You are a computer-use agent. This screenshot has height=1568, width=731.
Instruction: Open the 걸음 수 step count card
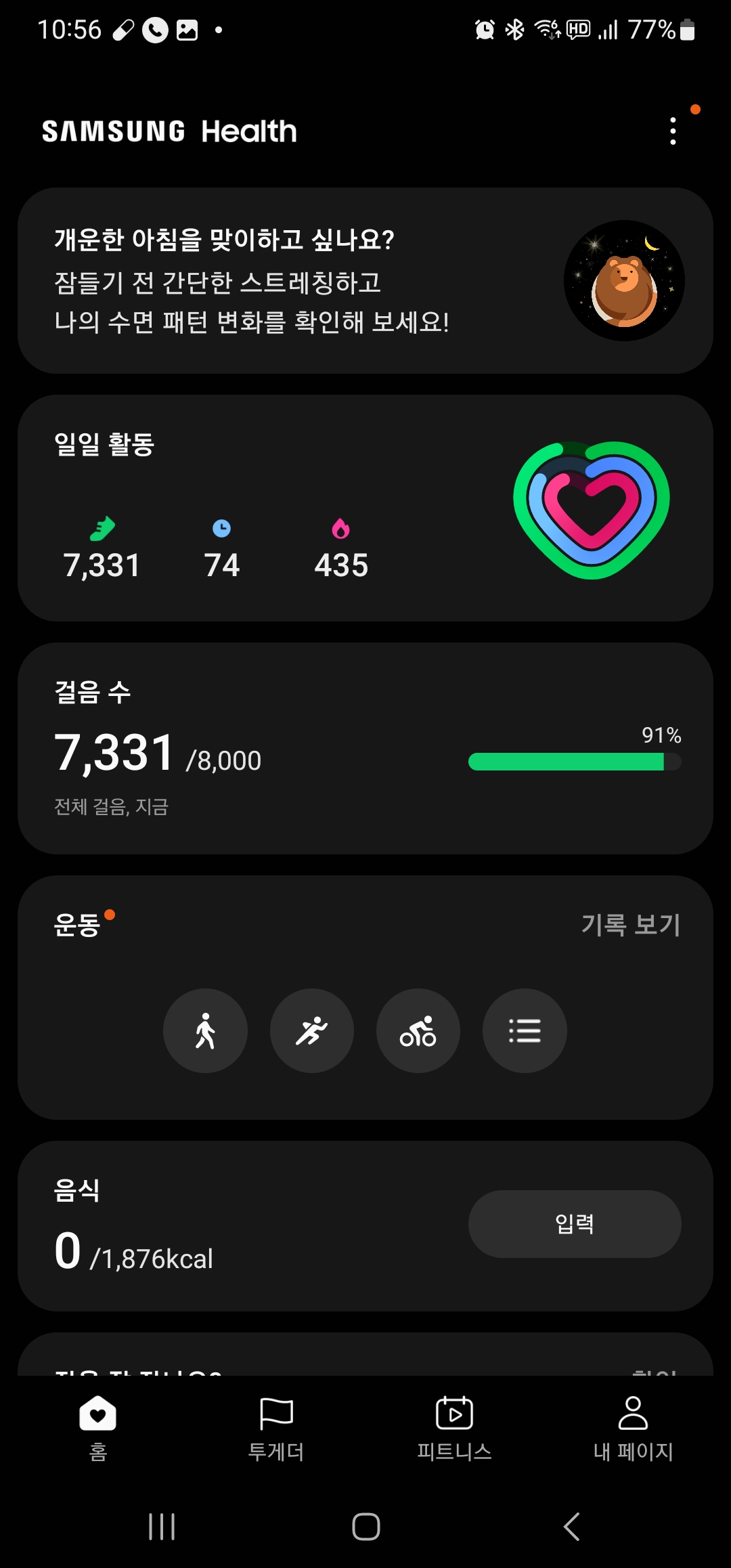pos(365,748)
